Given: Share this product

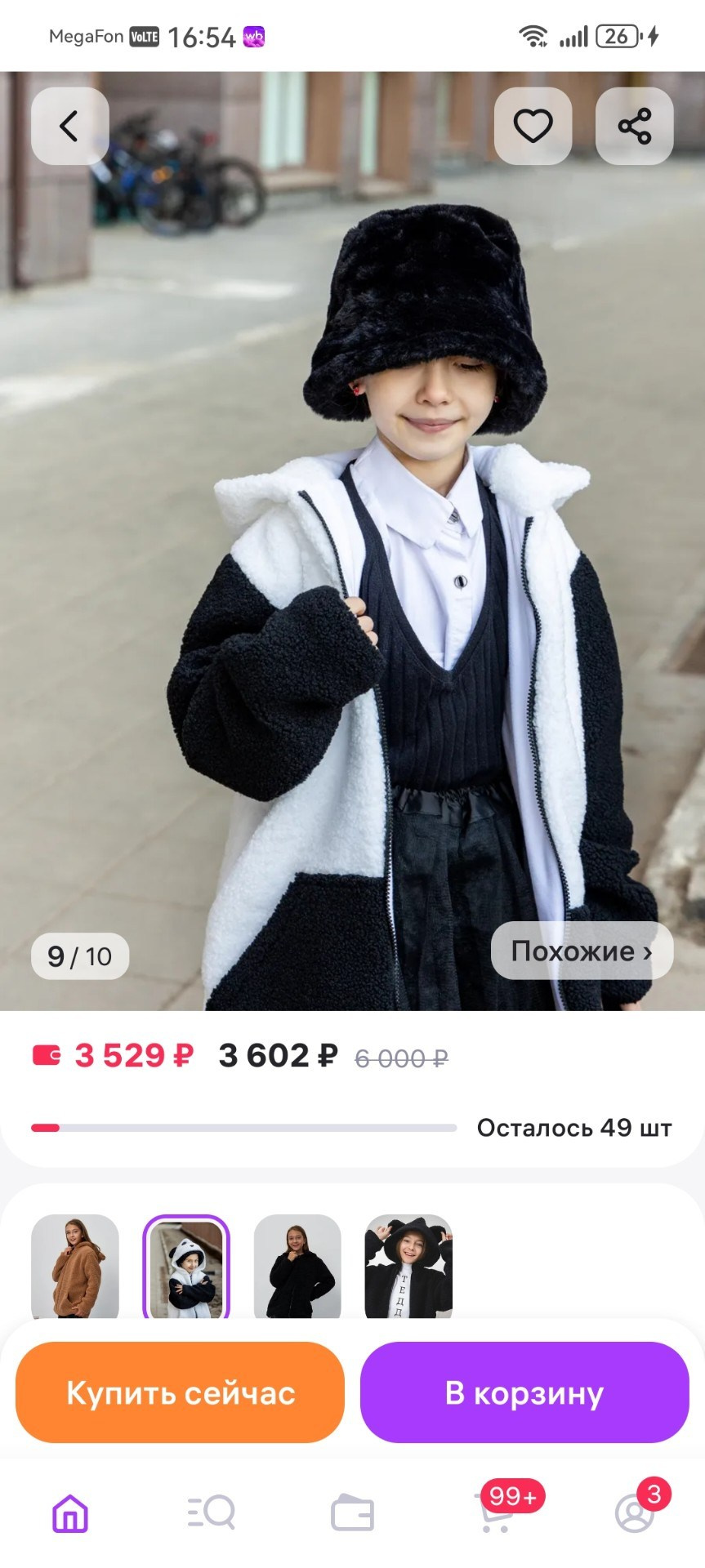Looking at the screenshot, I should [634, 126].
